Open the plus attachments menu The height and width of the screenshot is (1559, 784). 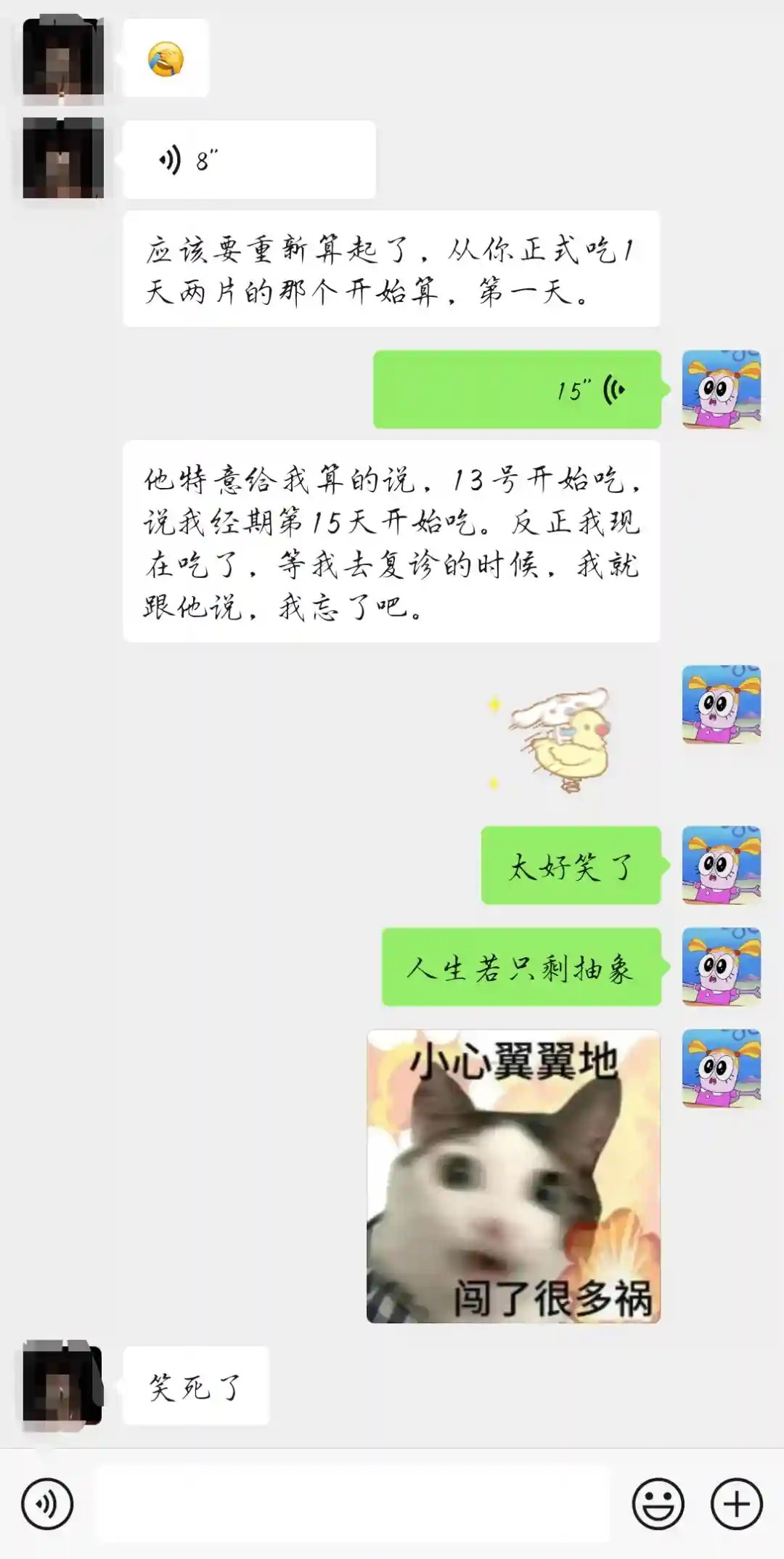coord(736,1503)
